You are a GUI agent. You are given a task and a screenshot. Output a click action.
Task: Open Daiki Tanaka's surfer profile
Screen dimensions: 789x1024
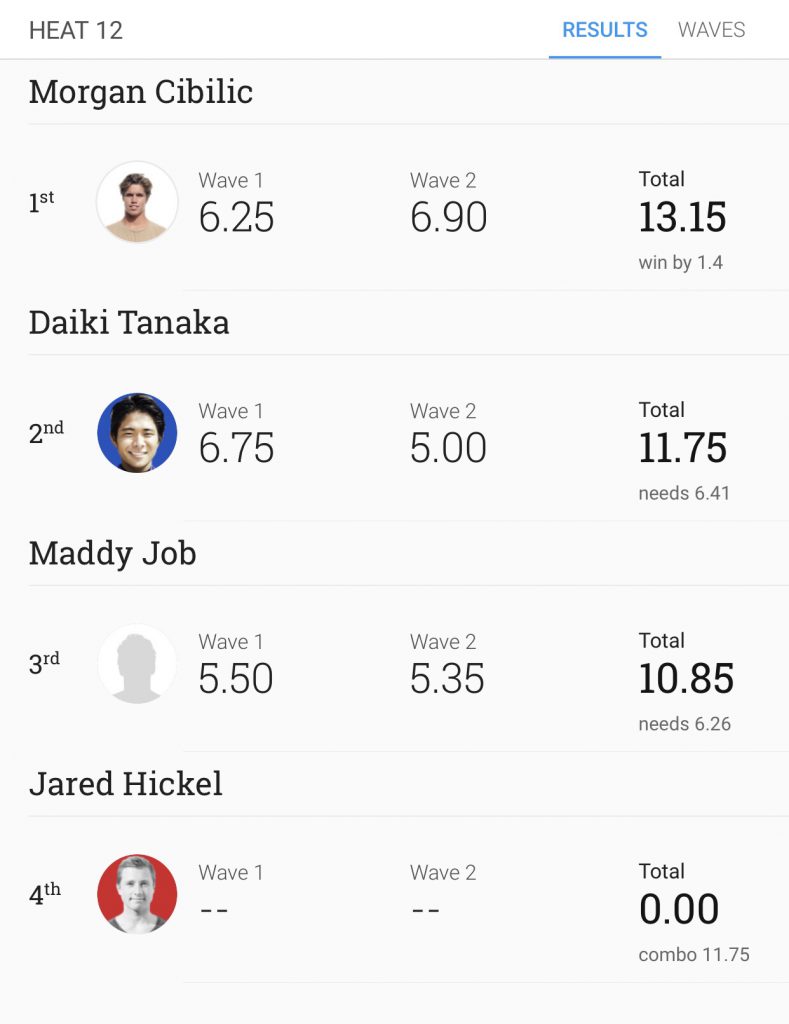(137, 433)
